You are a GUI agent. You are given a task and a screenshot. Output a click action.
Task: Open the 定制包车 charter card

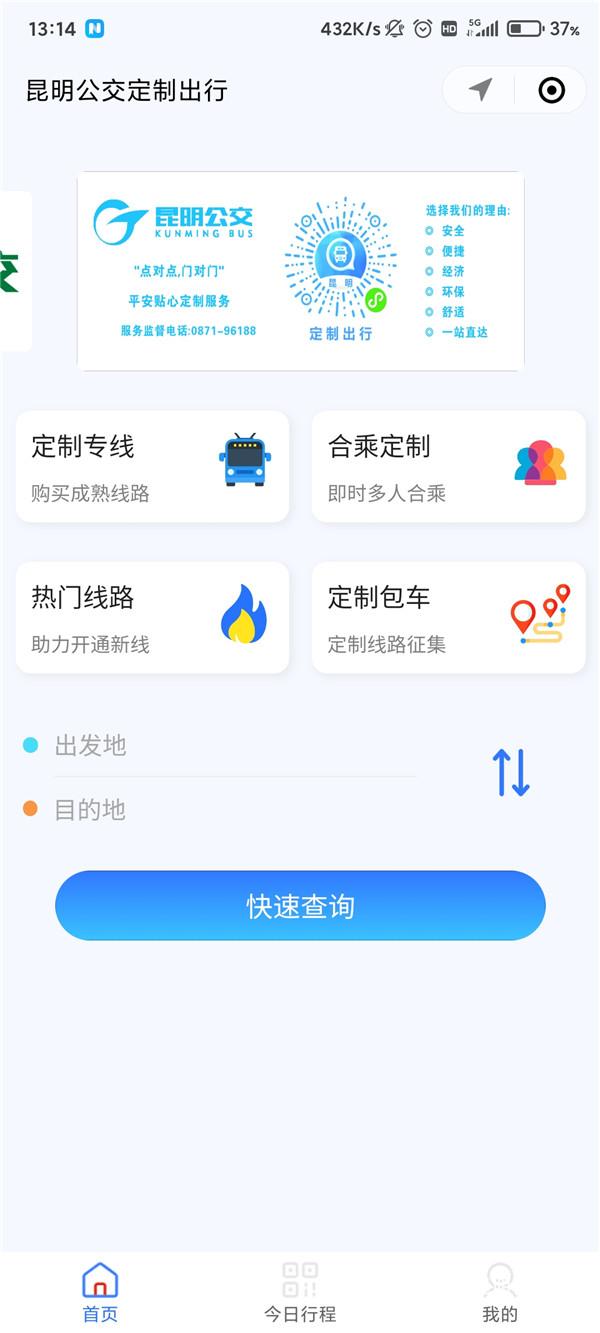448,617
